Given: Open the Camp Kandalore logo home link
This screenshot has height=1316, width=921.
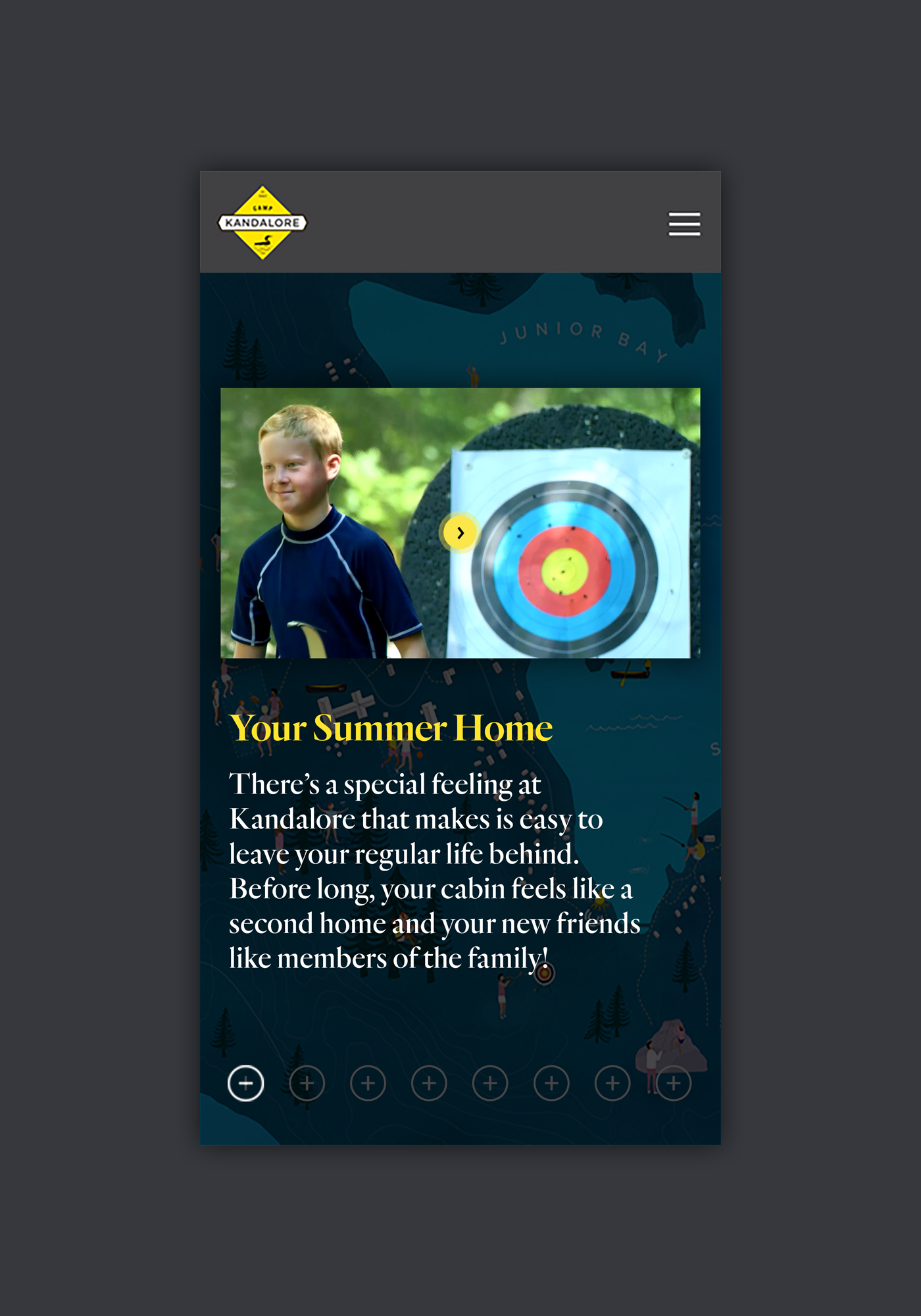Looking at the screenshot, I should click(x=262, y=222).
